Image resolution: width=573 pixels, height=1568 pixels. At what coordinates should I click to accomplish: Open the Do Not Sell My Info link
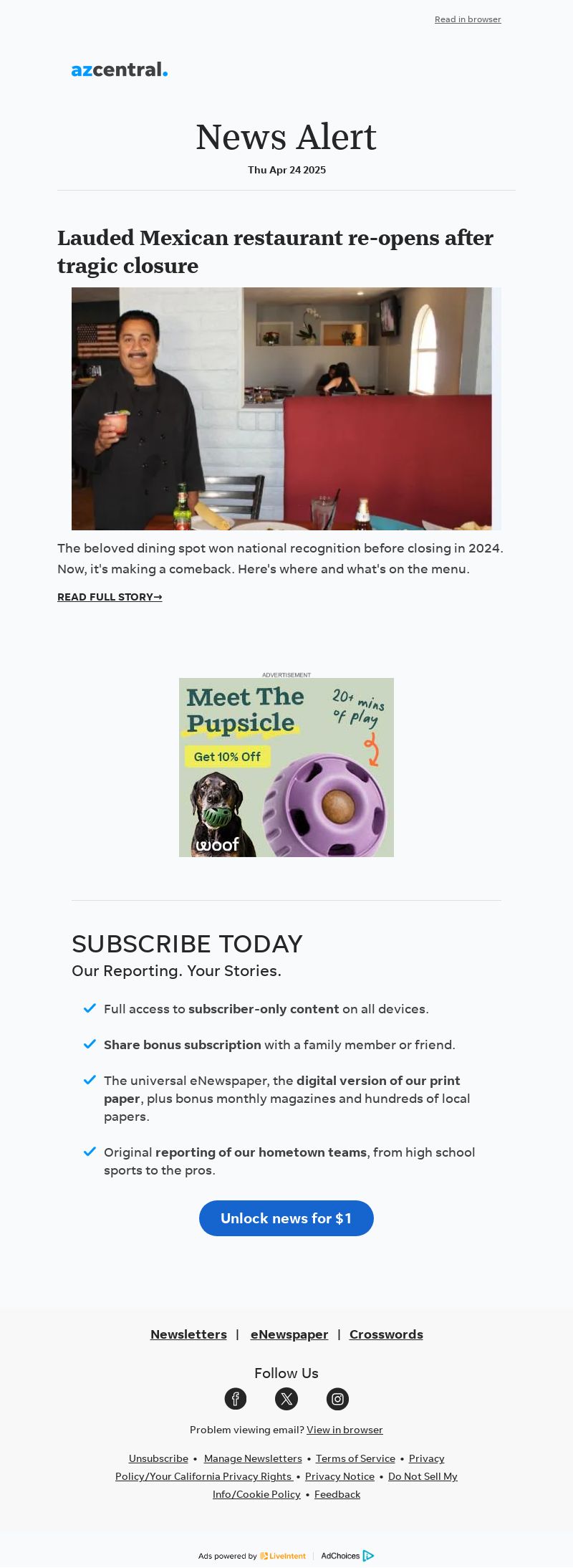pyautogui.click(x=423, y=1476)
